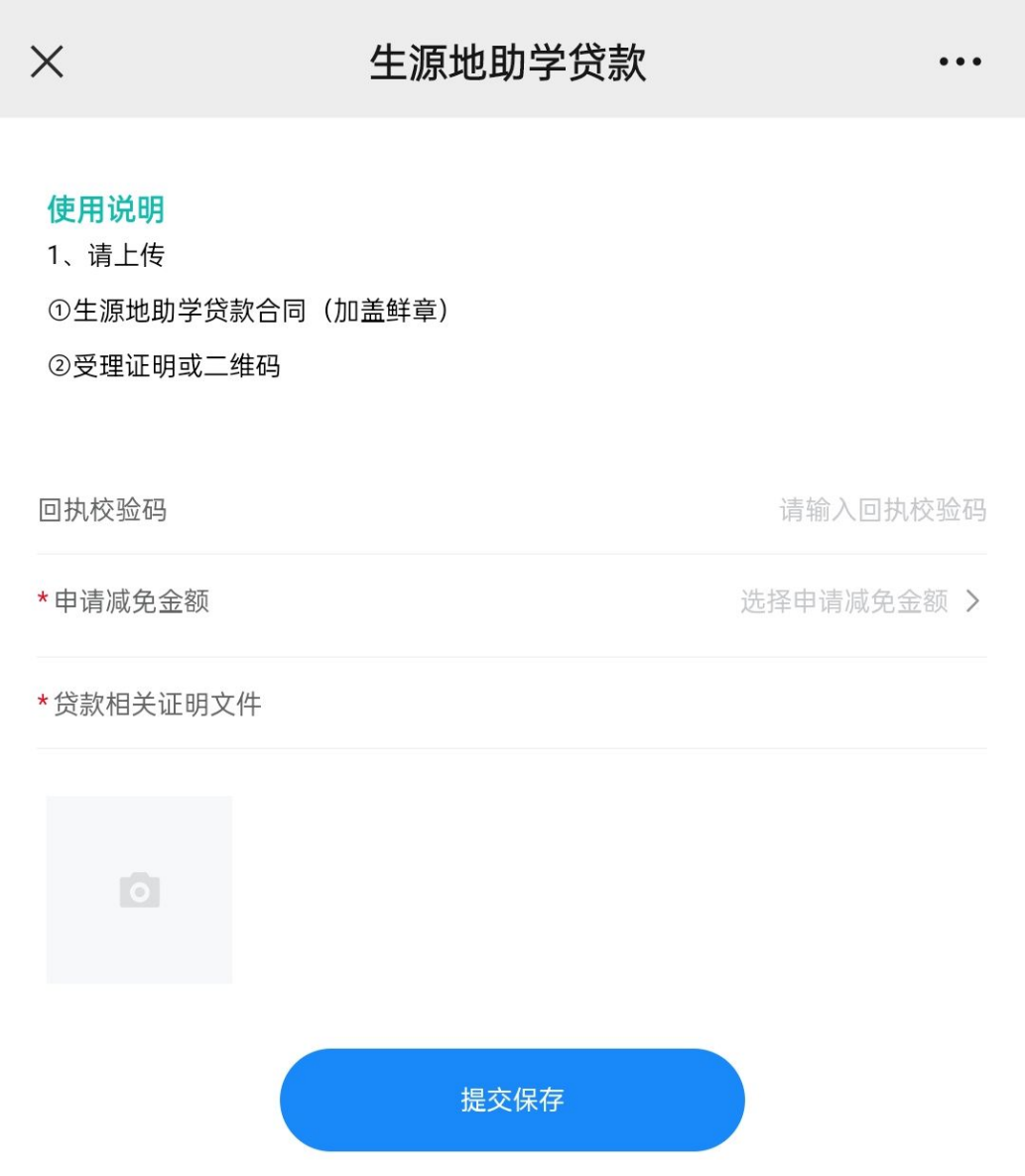This screenshot has height=1176, width=1025.
Task: Upload a photo via the camera tile
Action: 139,889
